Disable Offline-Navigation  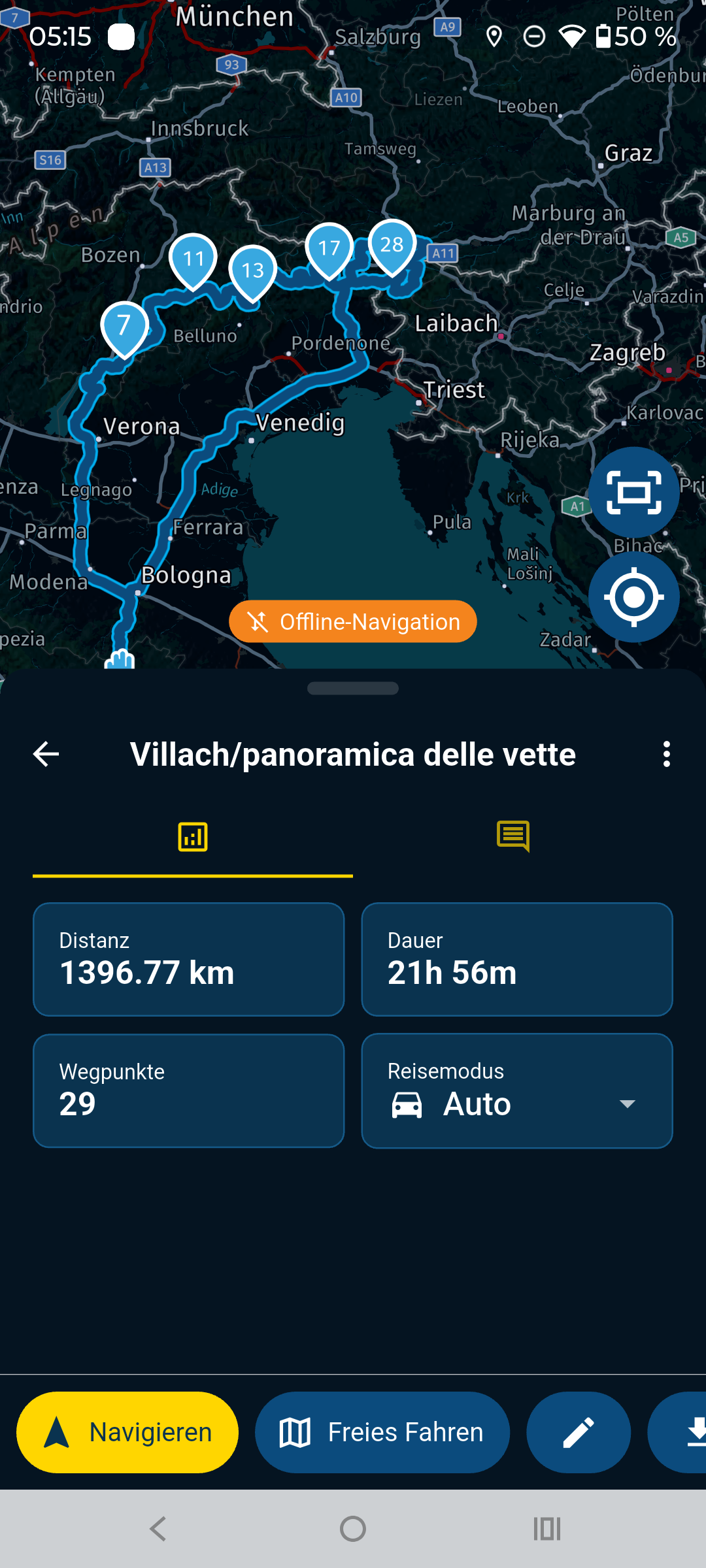[352, 621]
